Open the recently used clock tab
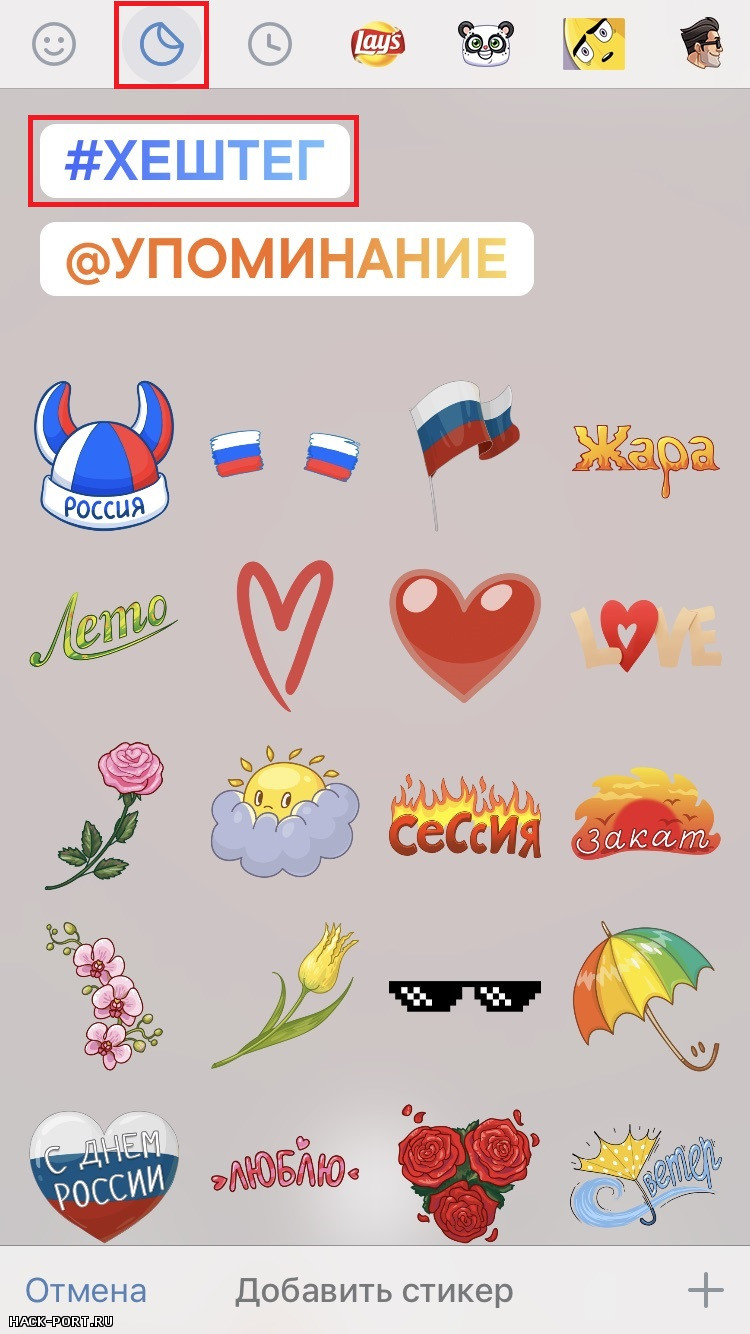 click(x=269, y=44)
